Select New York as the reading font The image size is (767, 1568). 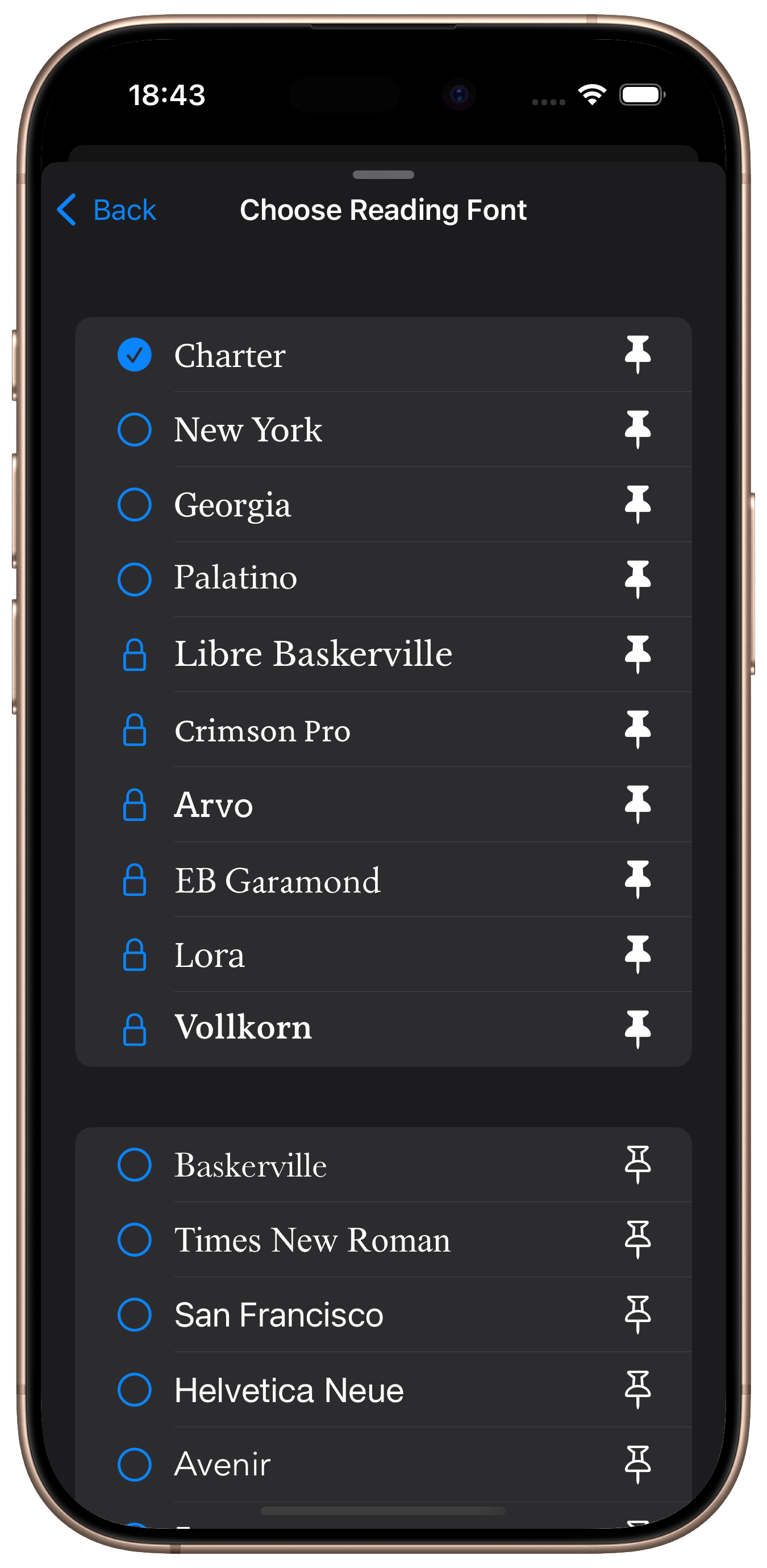pyautogui.click(x=383, y=429)
